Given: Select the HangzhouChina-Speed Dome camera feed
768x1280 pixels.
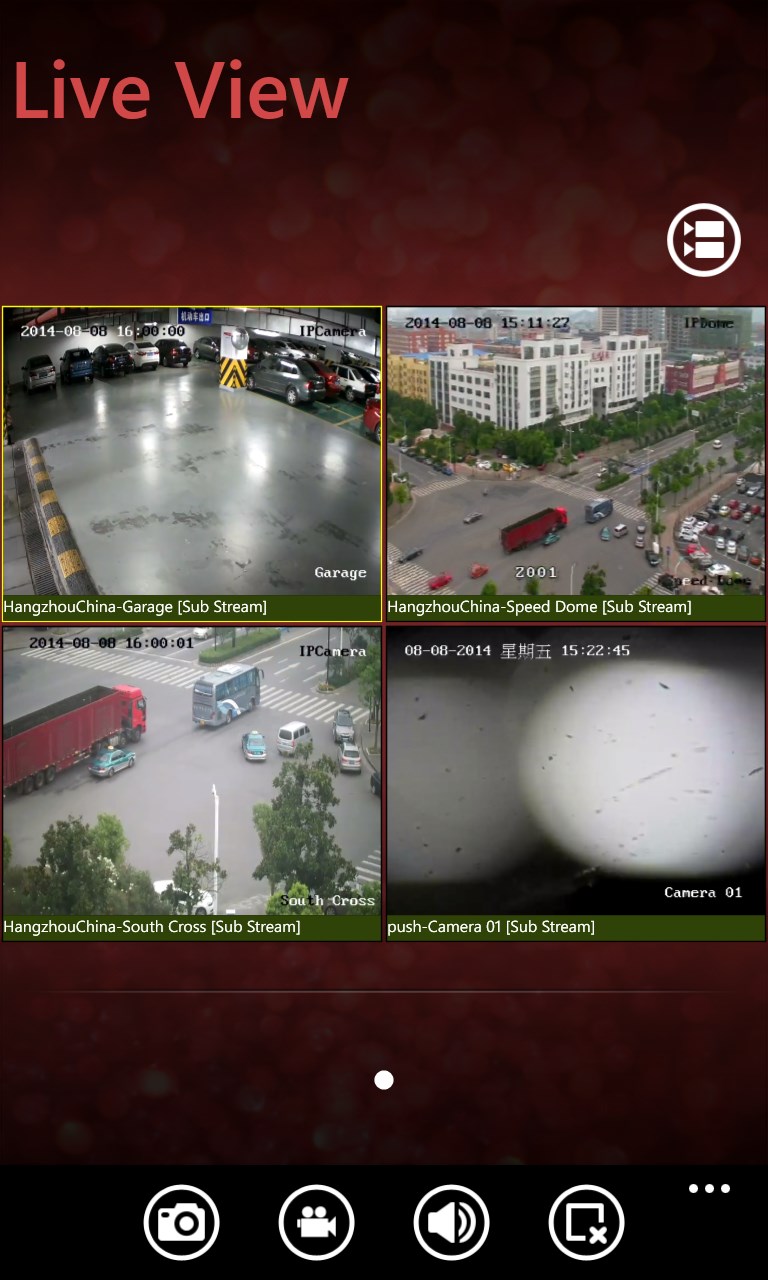Looking at the screenshot, I should click(x=576, y=452).
